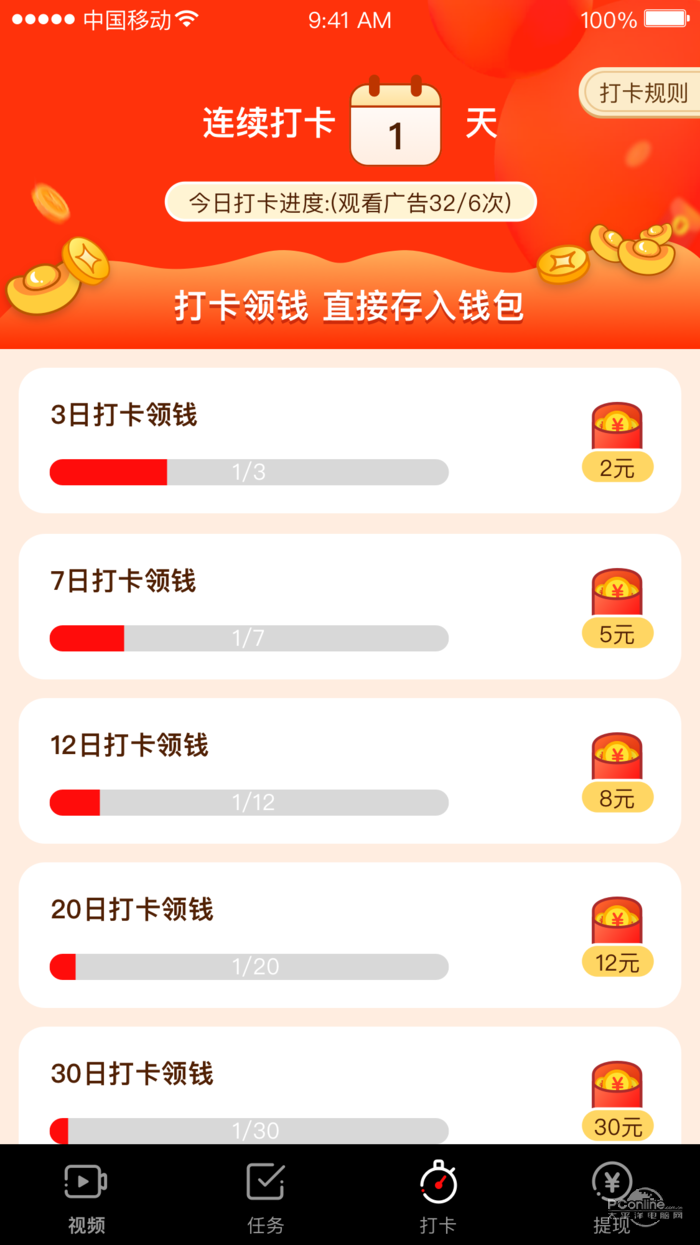
Task: Claim the 12元 red envelope
Action: [617, 936]
